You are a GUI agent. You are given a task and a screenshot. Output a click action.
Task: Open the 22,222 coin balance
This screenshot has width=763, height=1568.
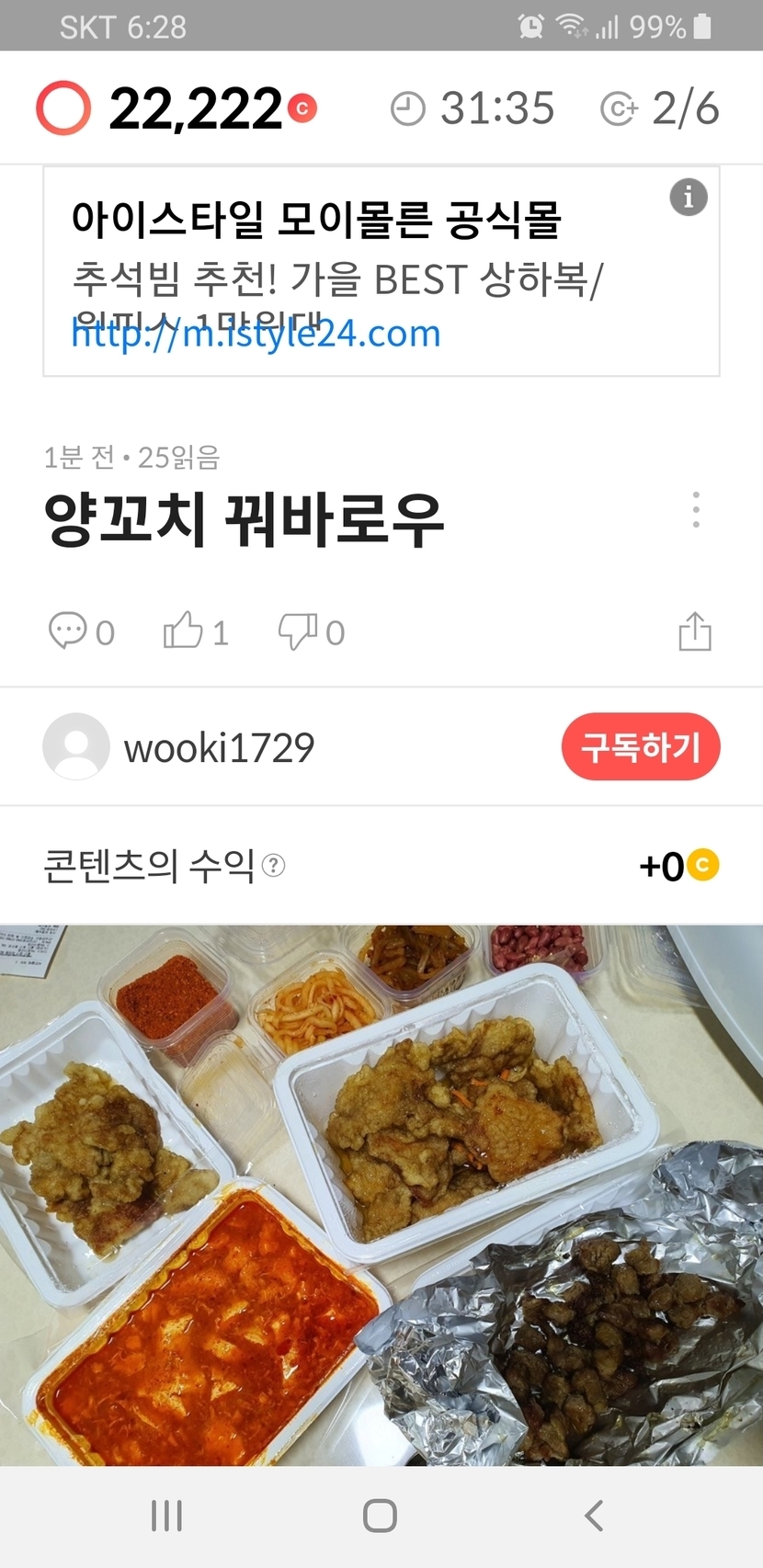coord(195,108)
